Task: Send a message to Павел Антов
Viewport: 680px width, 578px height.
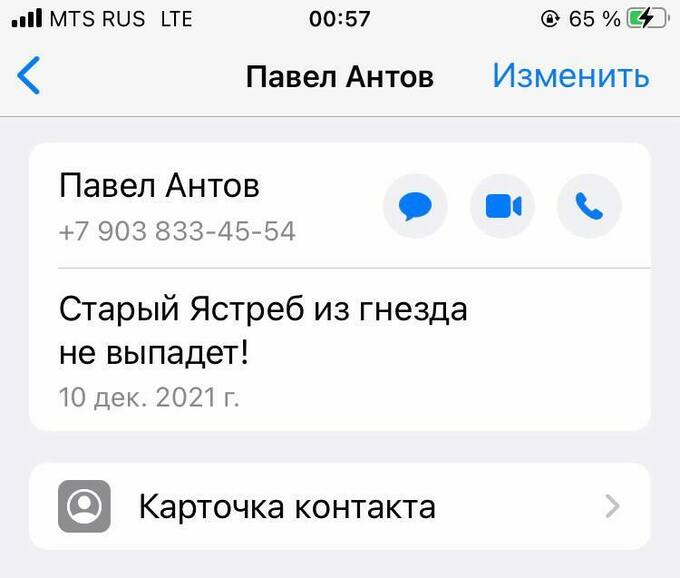Action: 415,207
